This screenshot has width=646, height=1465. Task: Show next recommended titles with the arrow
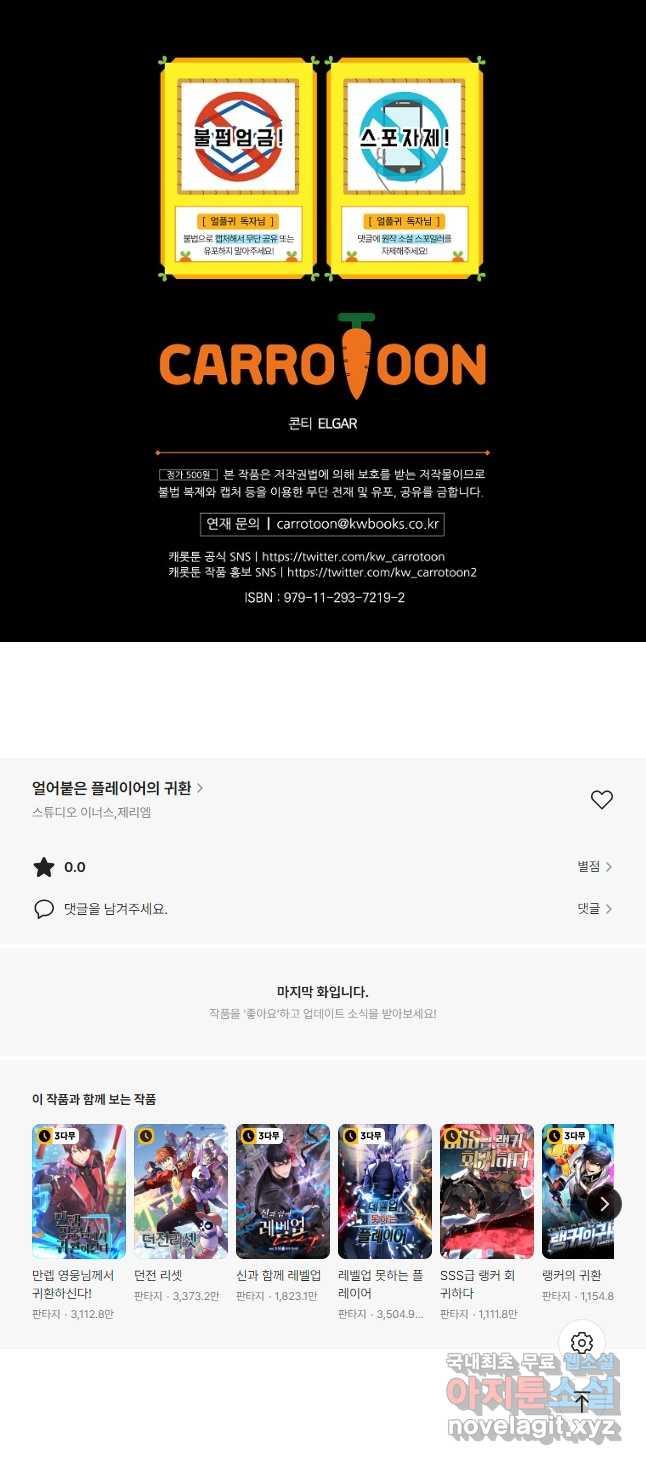pyautogui.click(x=604, y=1204)
